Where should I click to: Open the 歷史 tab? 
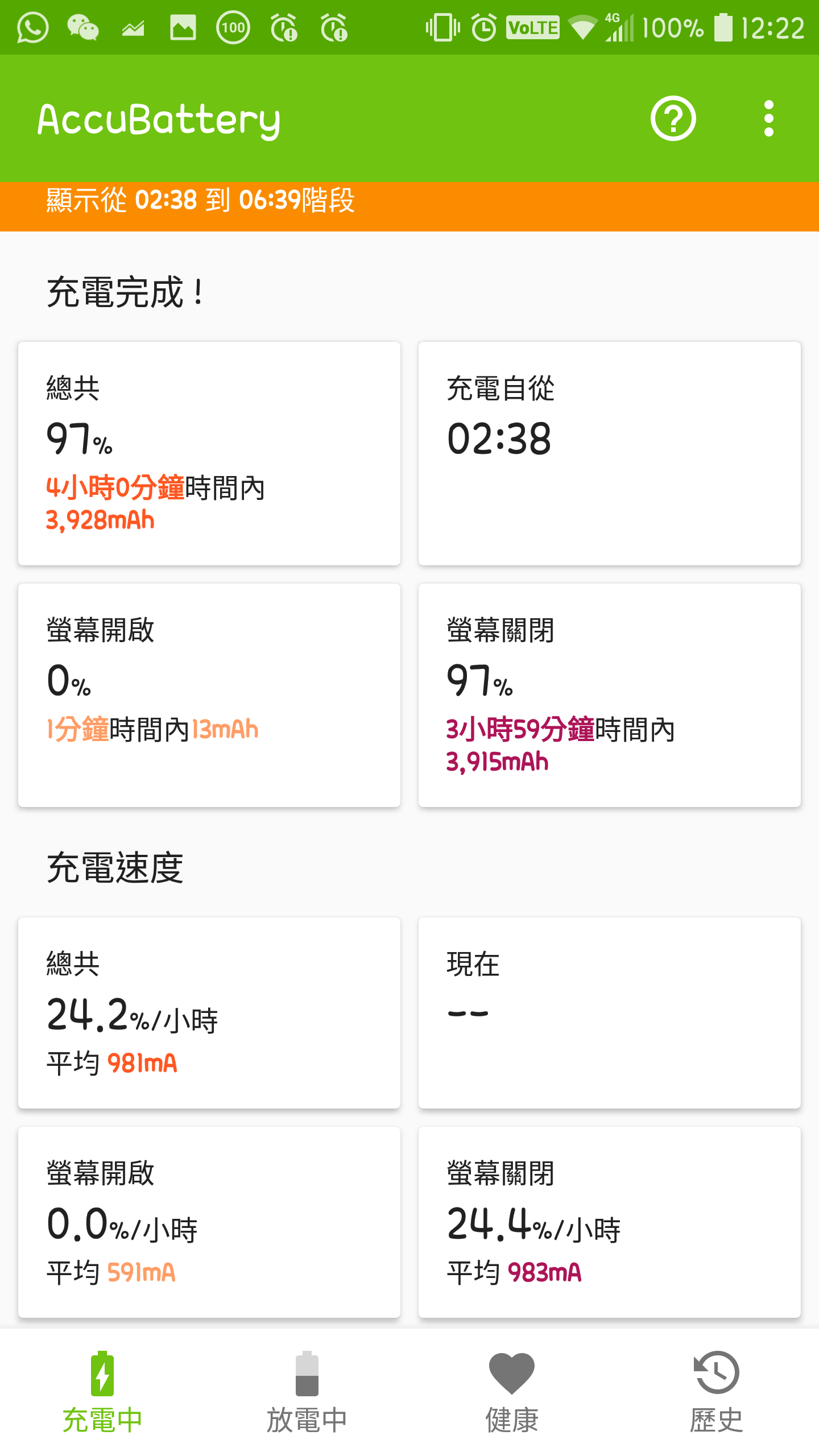[717, 1392]
